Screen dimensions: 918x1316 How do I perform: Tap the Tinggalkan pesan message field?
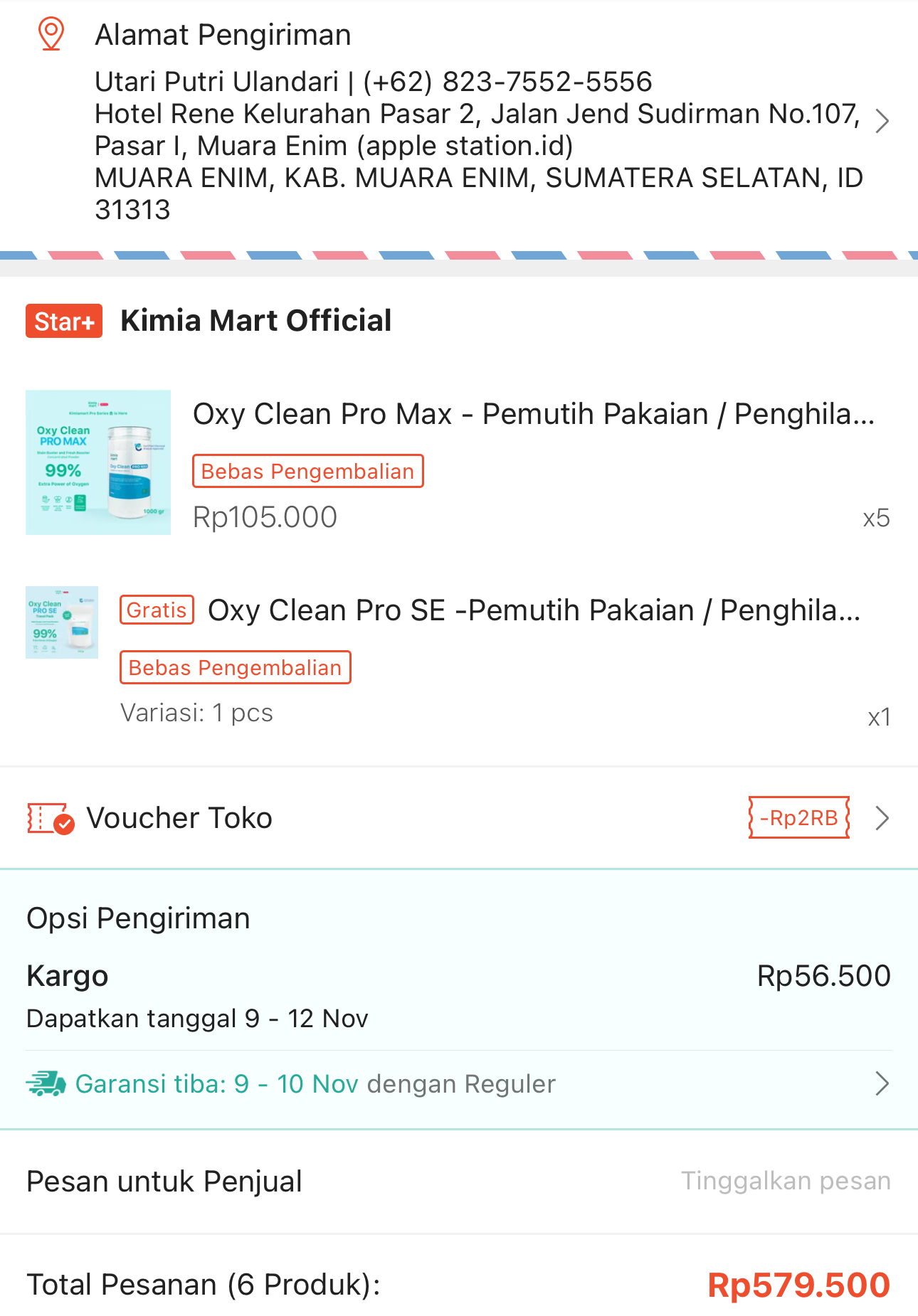coord(785,1181)
